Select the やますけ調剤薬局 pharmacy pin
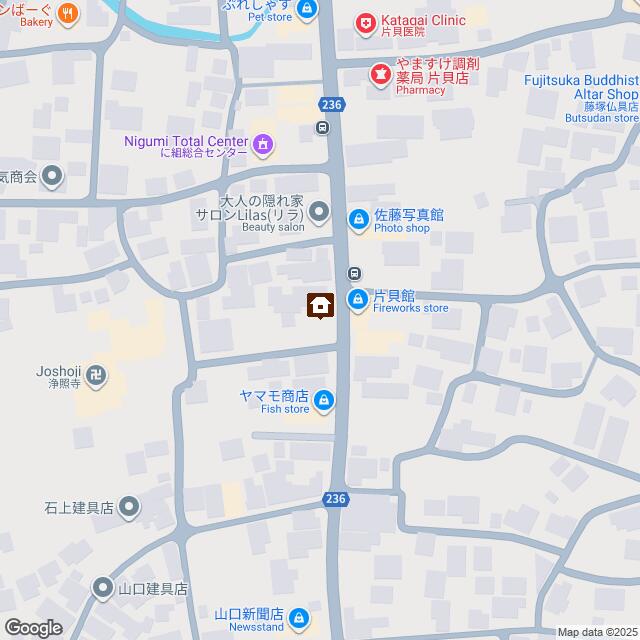Image resolution: width=640 pixels, height=640 pixels. coord(380,72)
